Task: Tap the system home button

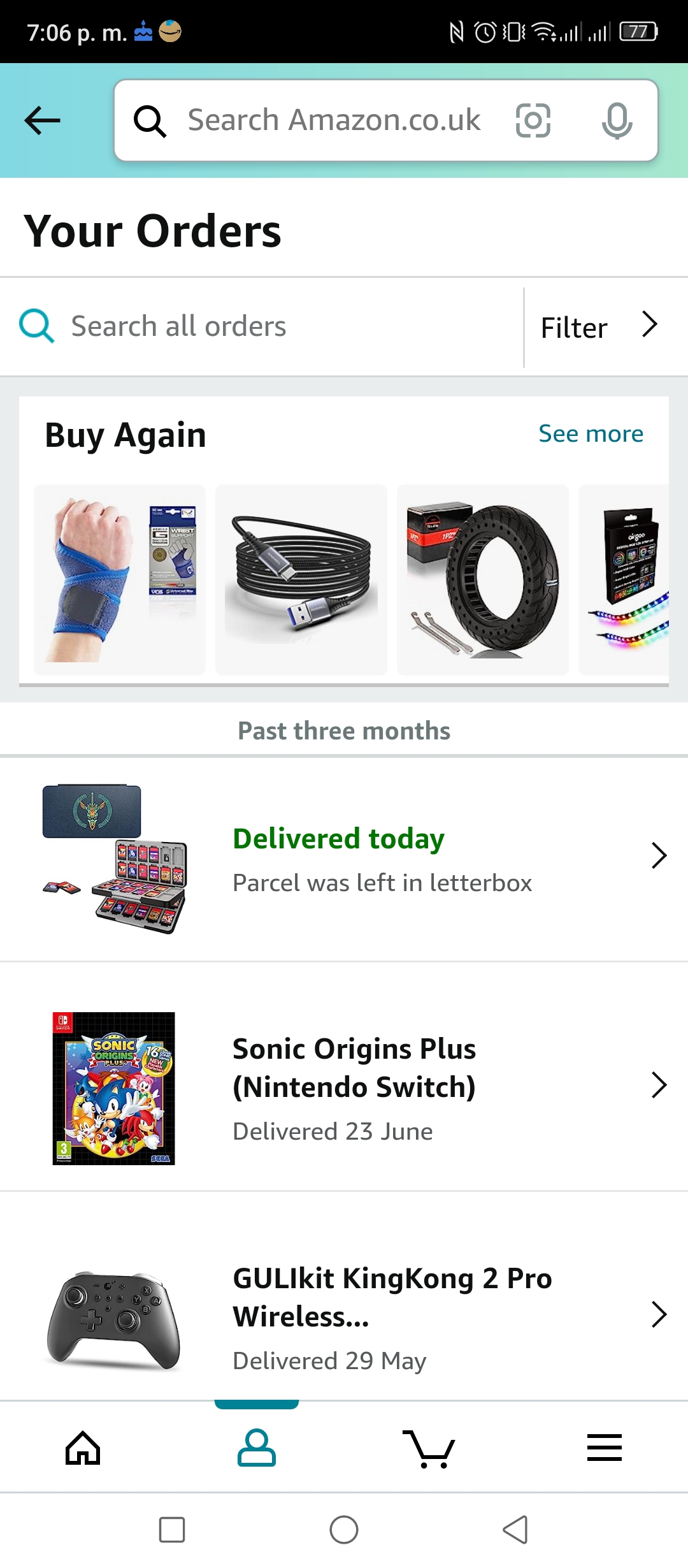Action: click(344, 1529)
